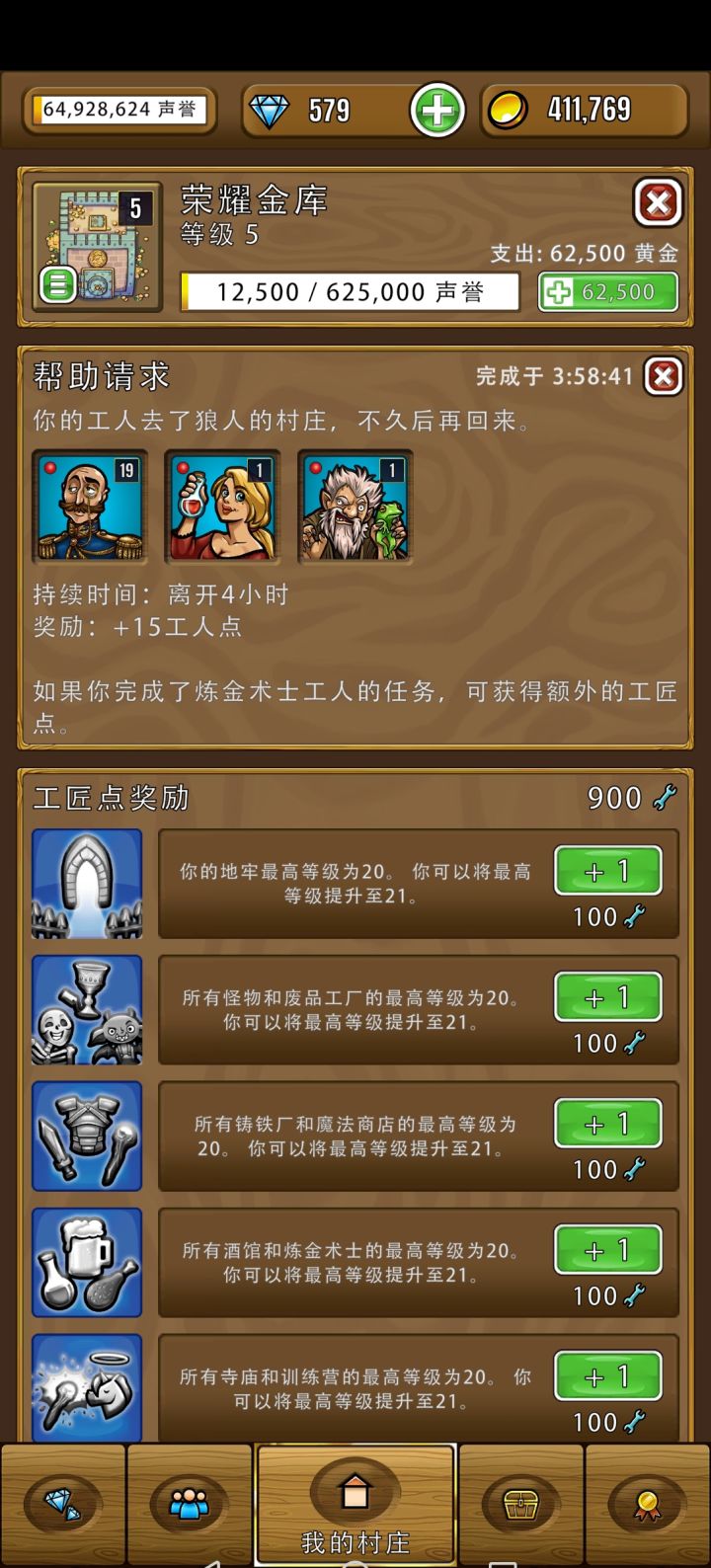The image size is (711, 1568).
Task: Open achievements via the medal icon
Action: tap(648, 1503)
